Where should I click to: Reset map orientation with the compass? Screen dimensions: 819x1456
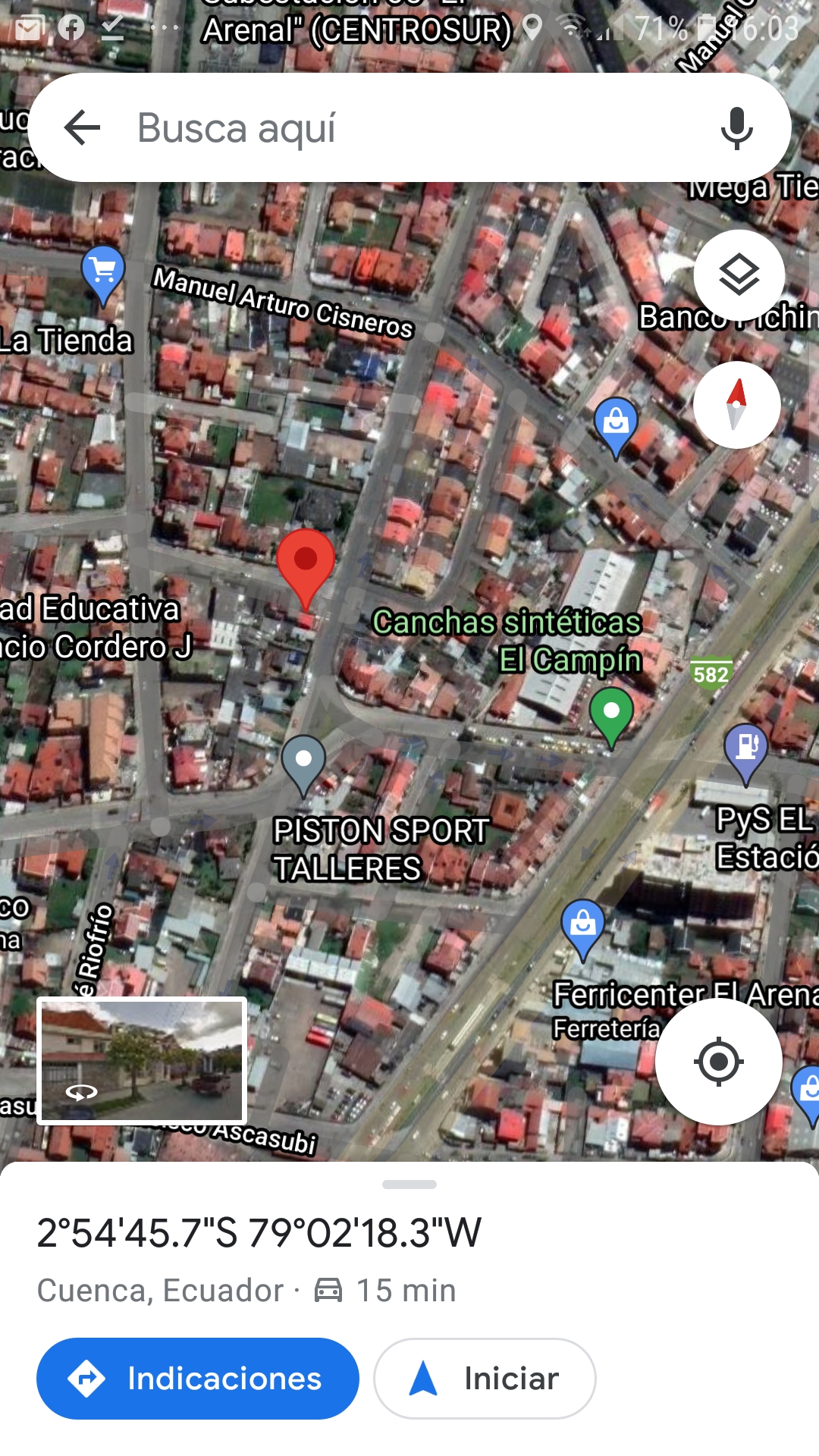pyautogui.click(x=736, y=405)
